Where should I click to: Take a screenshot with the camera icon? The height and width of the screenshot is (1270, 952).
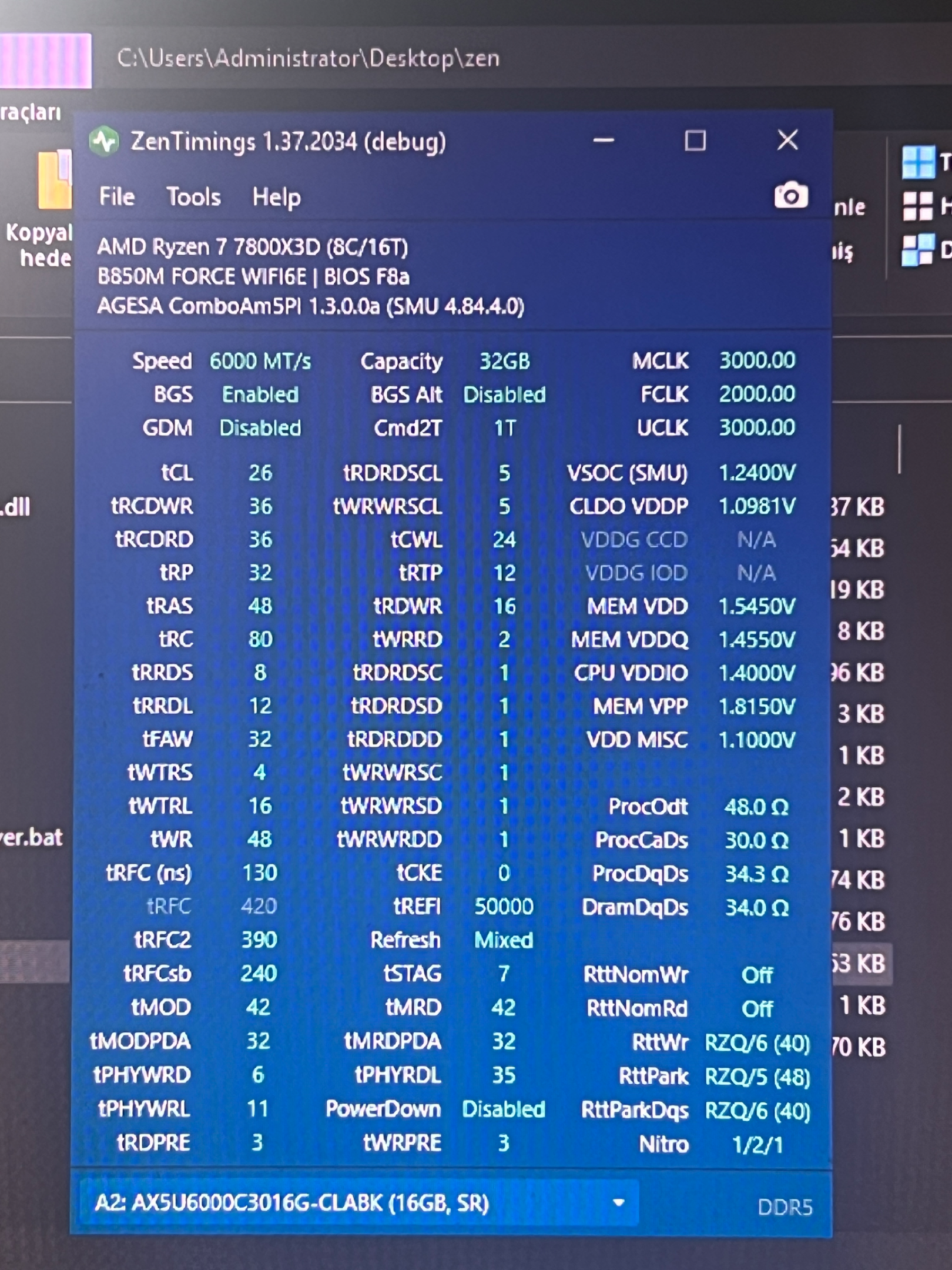tap(791, 195)
